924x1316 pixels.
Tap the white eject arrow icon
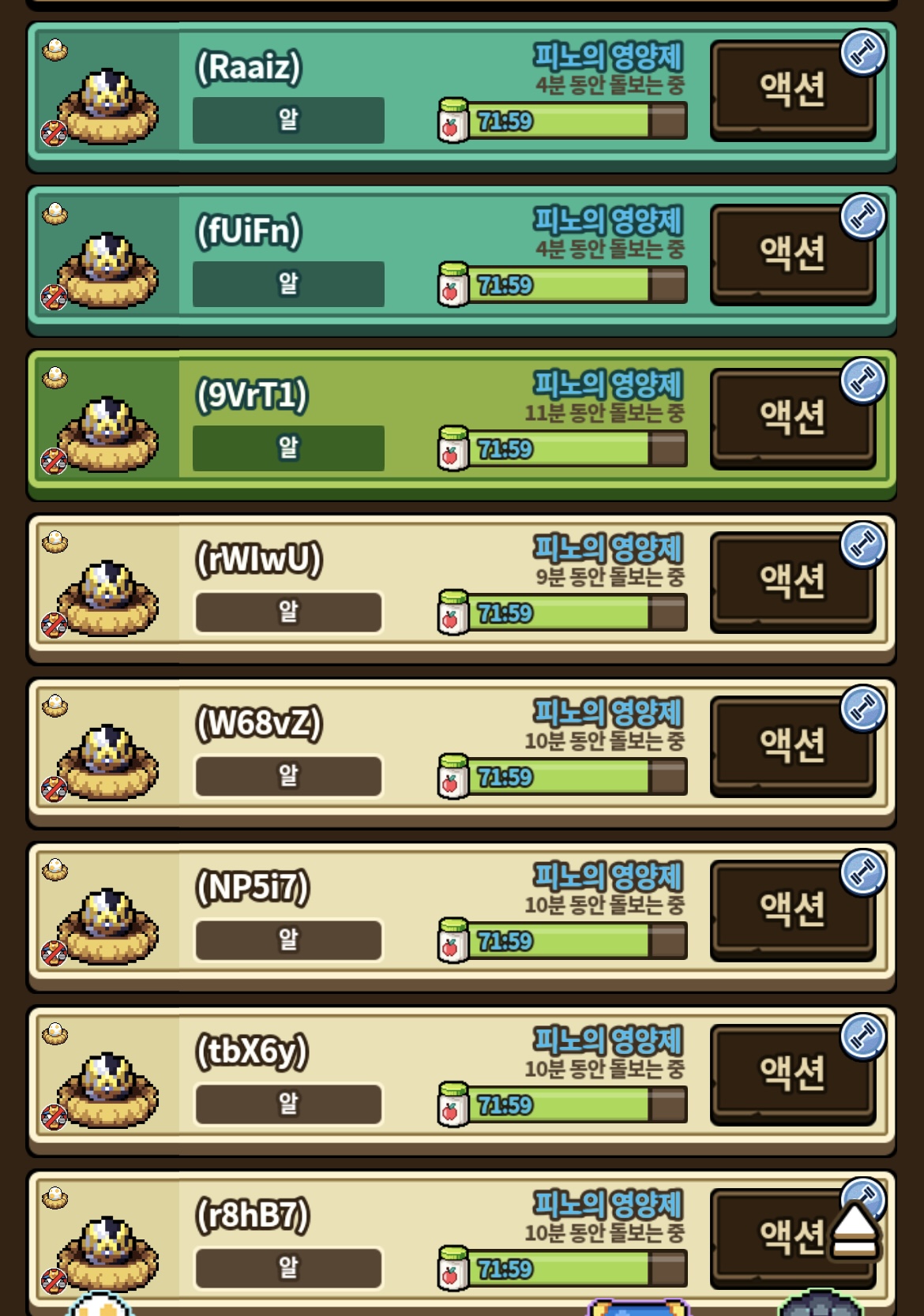click(x=854, y=1231)
